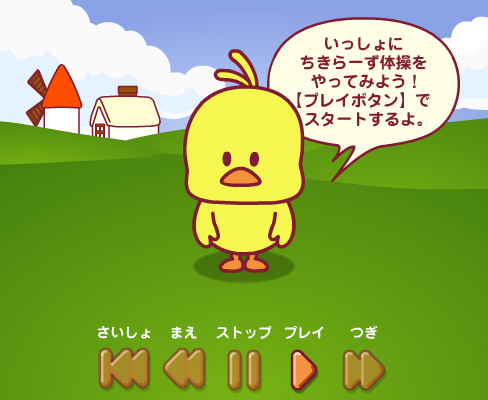Tap the プレイ play button to start
Screen dimensions: 488x400
[304, 369]
